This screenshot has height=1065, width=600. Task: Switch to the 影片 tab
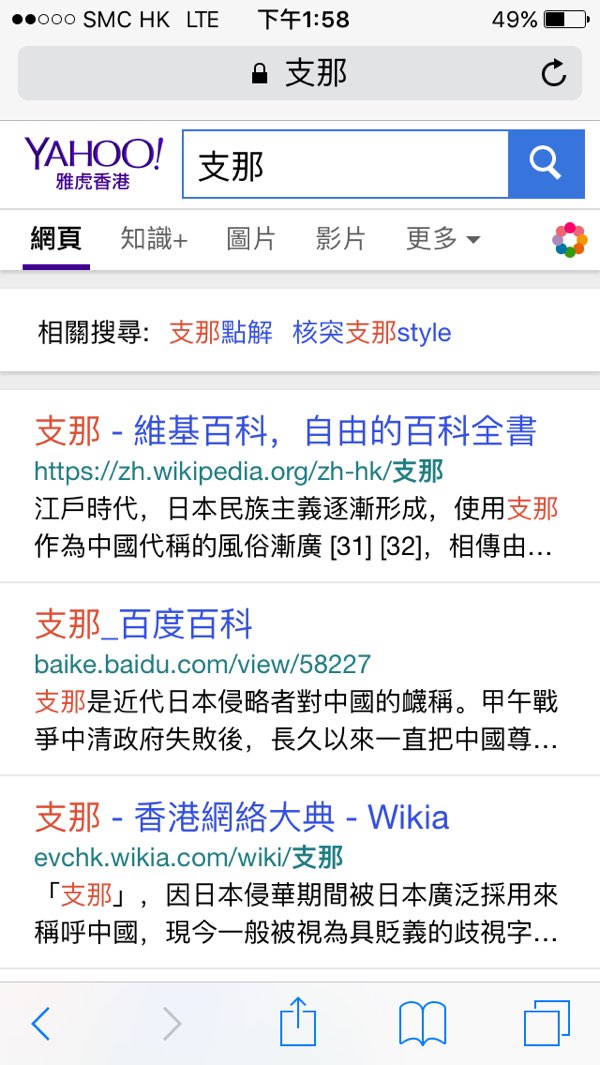tap(340, 239)
